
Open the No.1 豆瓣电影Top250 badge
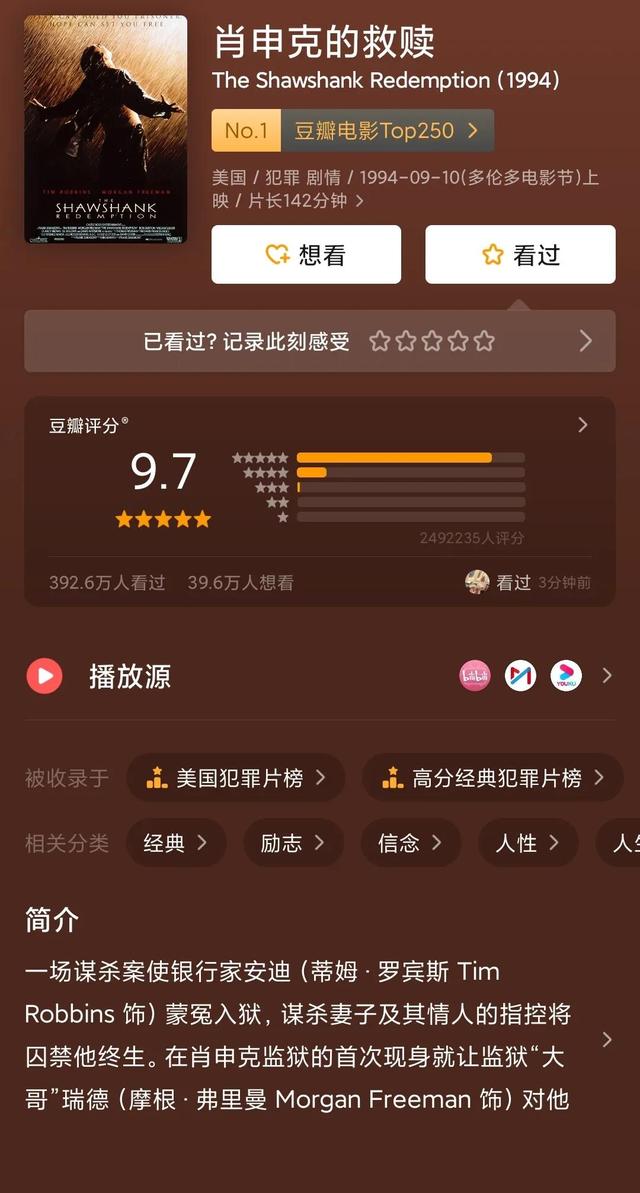point(352,130)
